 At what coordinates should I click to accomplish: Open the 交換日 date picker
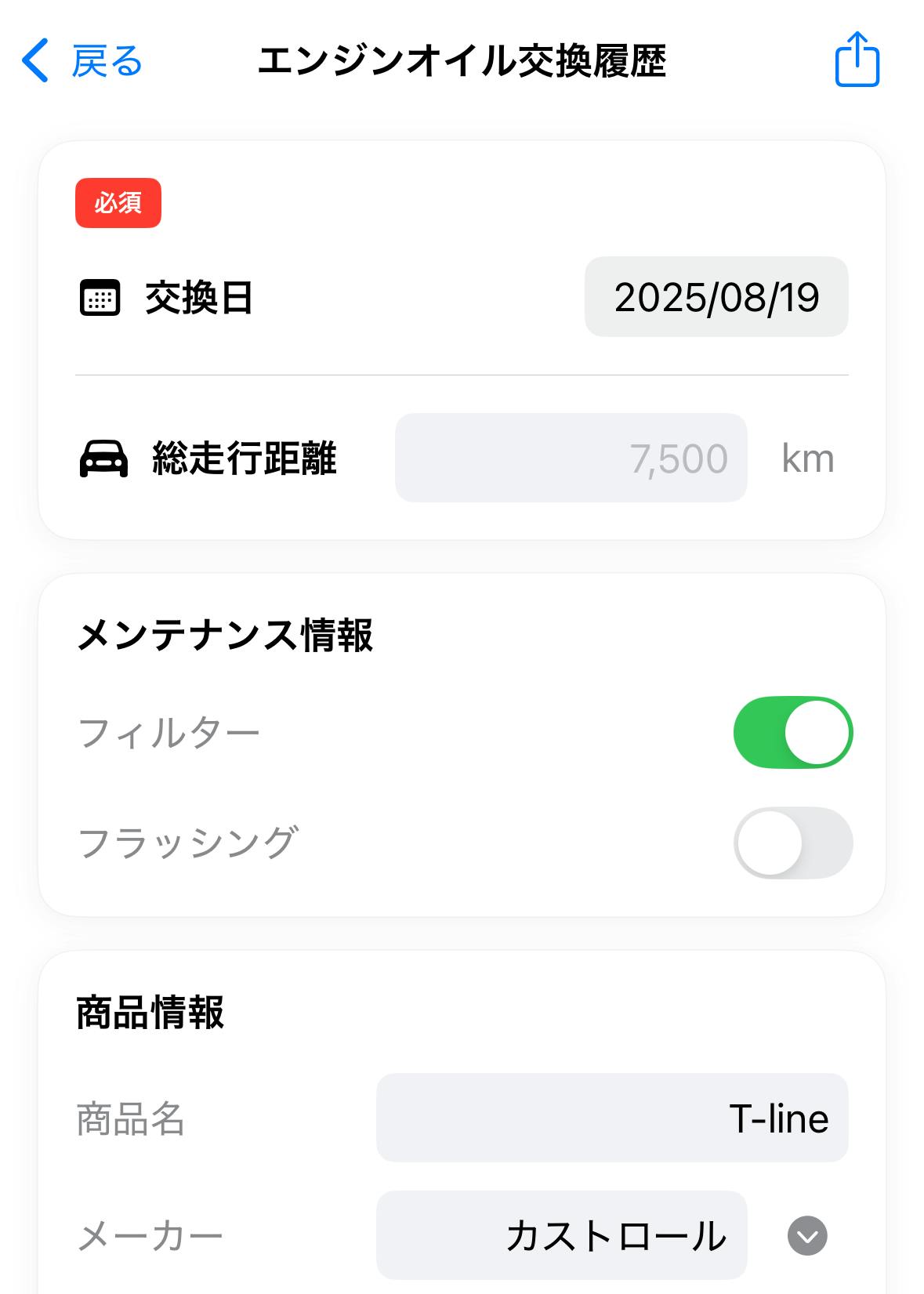point(716,297)
